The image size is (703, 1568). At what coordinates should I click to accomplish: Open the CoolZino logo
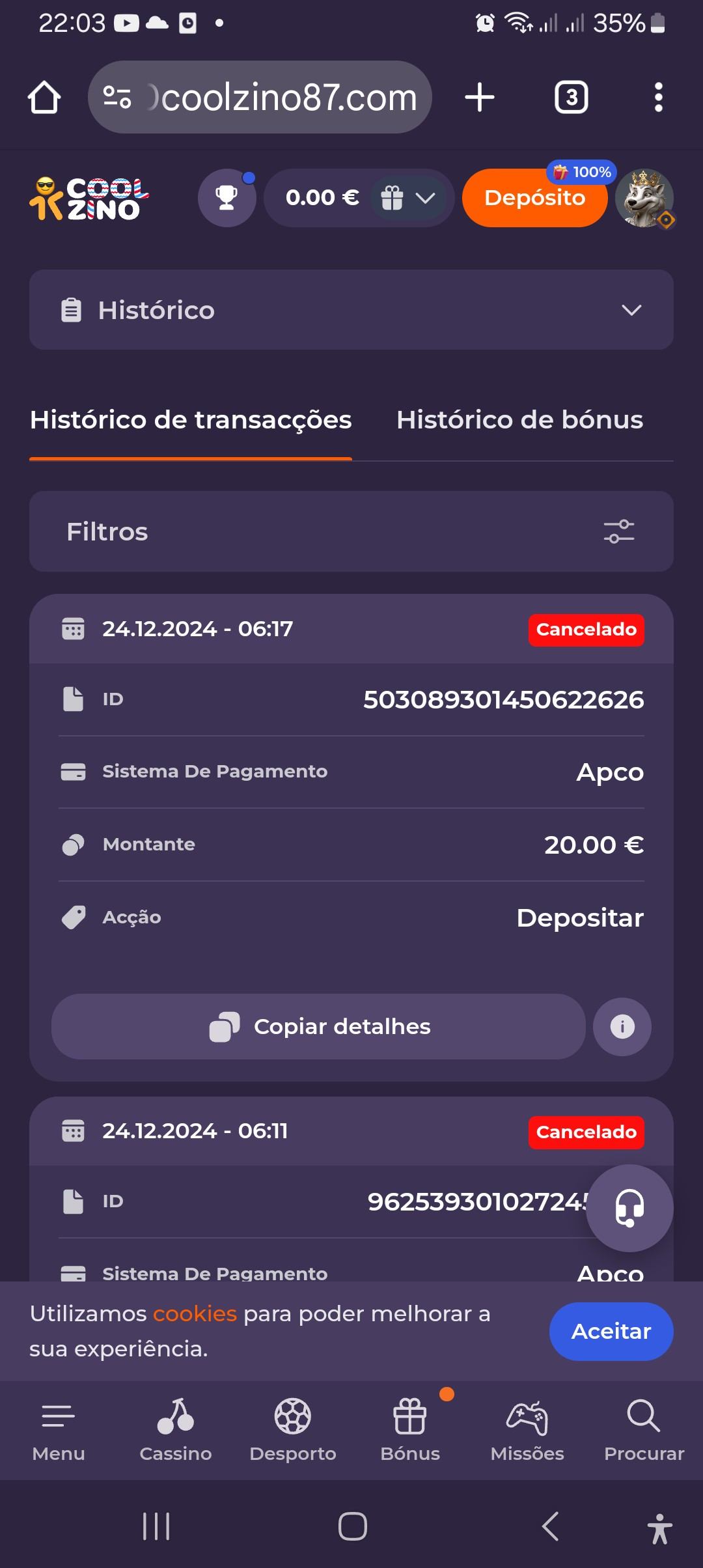pos(88,200)
